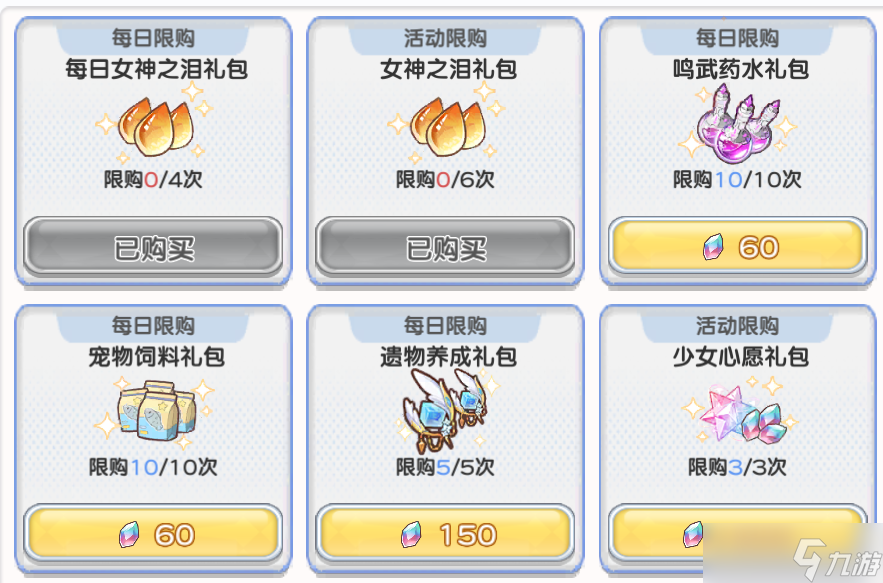Purchase 宠物饲料礼包 for 60 gems

[154, 534]
